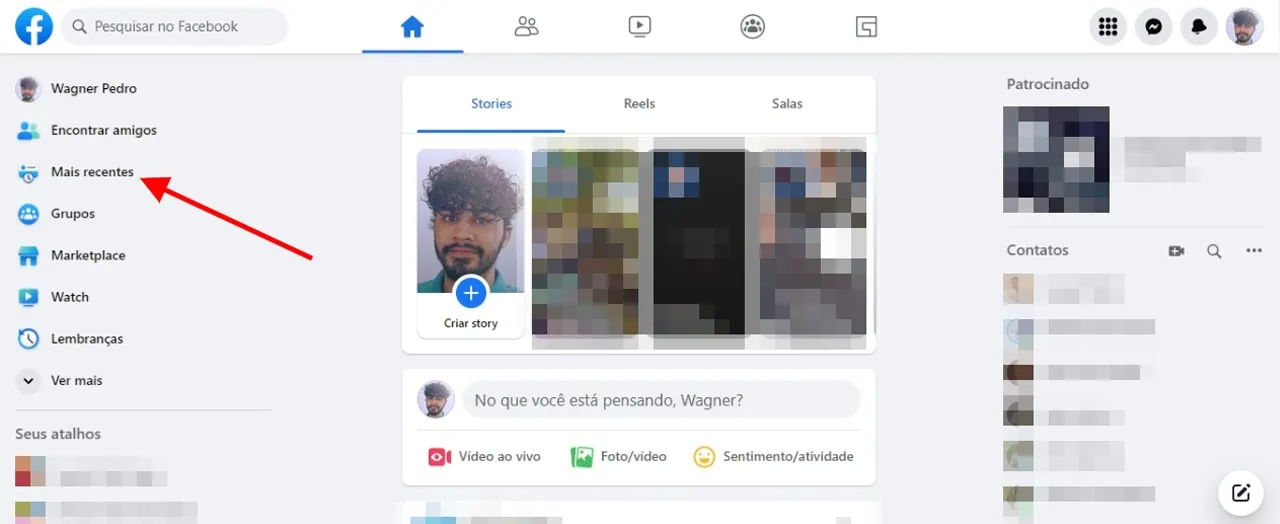
Task: Select Encontrar amigos in the sidebar
Action: [x=103, y=131]
